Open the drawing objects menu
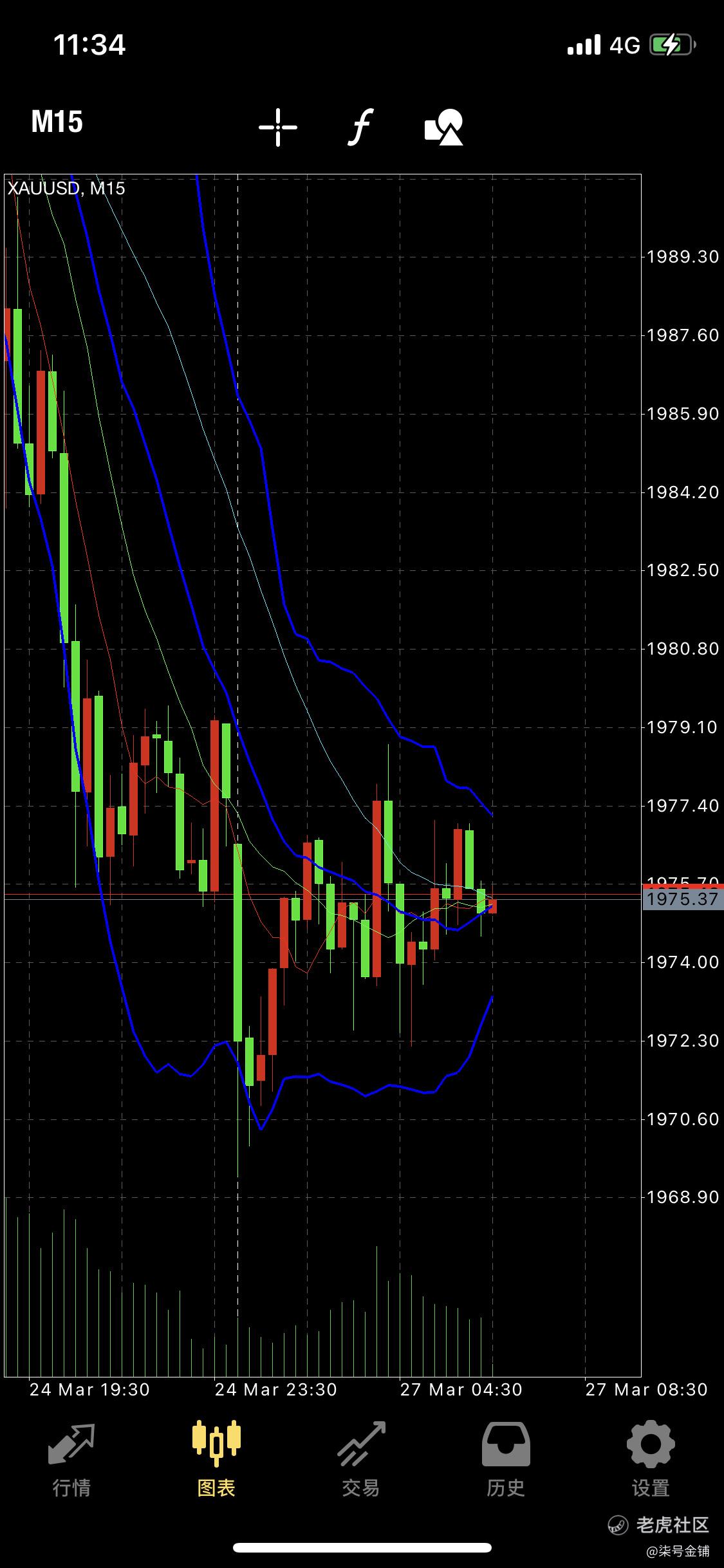This screenshot has height=1568, width=724. tap(444, 127)
